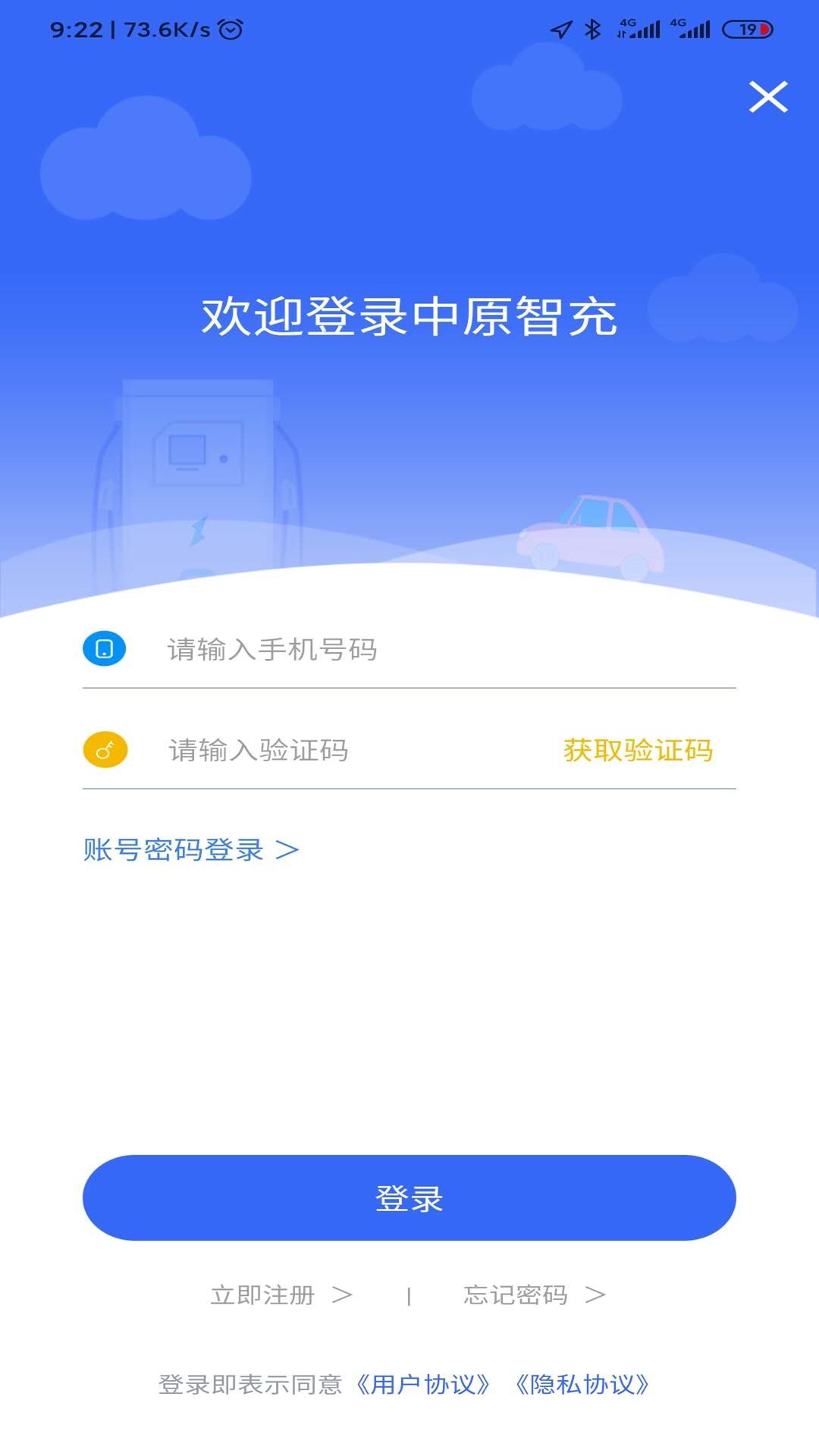
Task: Request a verification code via 获取验证码
Action: pyautogui.click(x=638, y=750)
